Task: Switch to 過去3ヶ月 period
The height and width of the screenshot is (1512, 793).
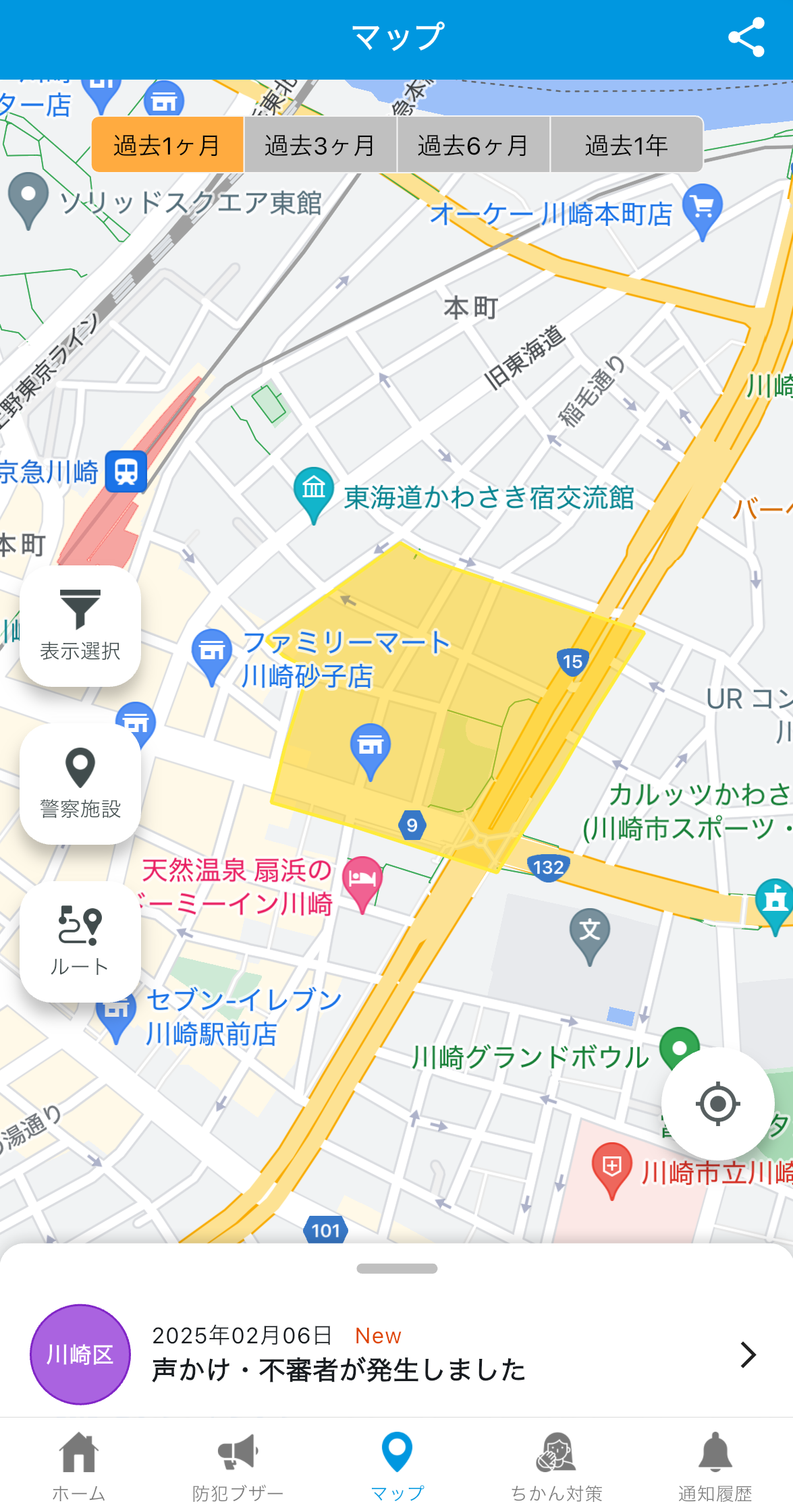Action: [320, 144]
